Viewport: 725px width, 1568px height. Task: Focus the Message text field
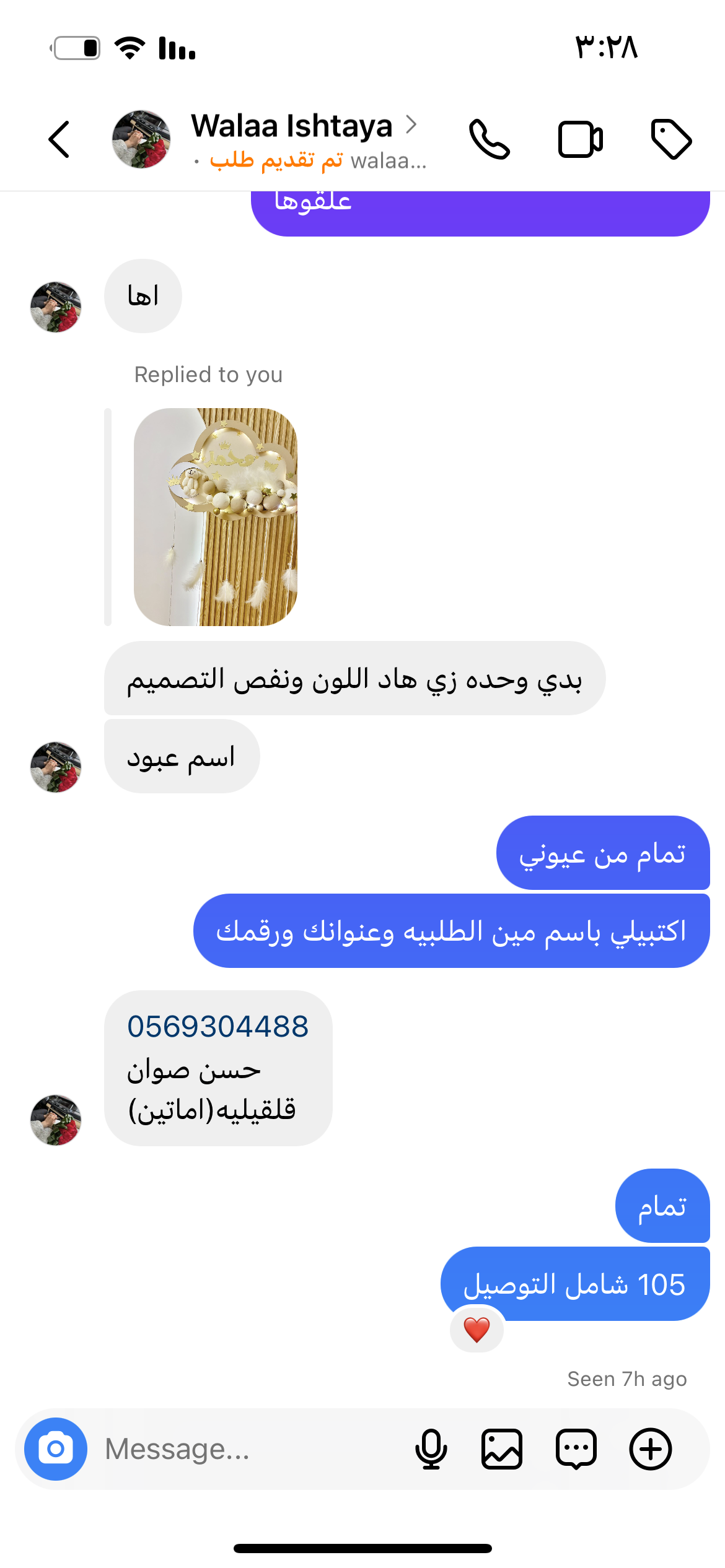(248, 1449)
